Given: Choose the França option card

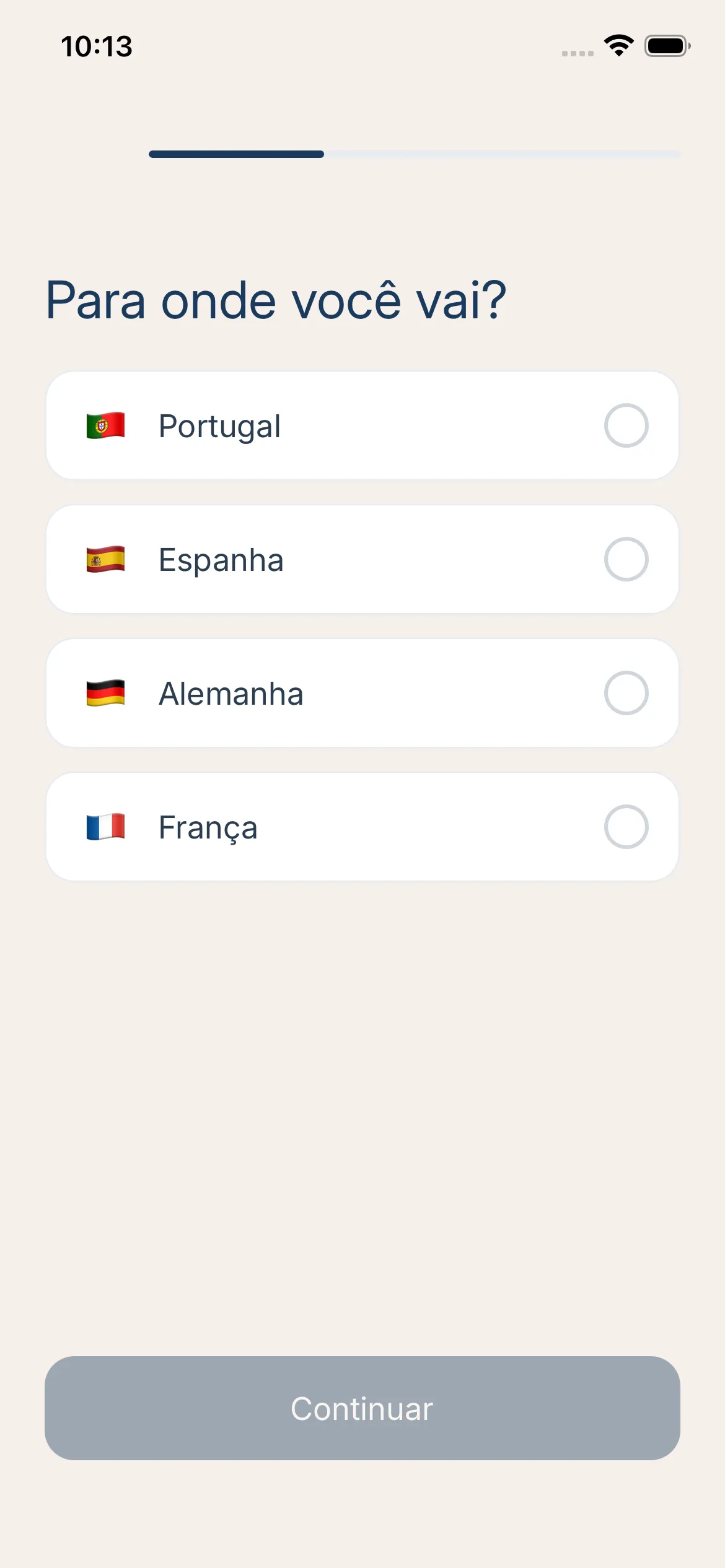Looking at the screenshot, I should click(x=362, y=827).
